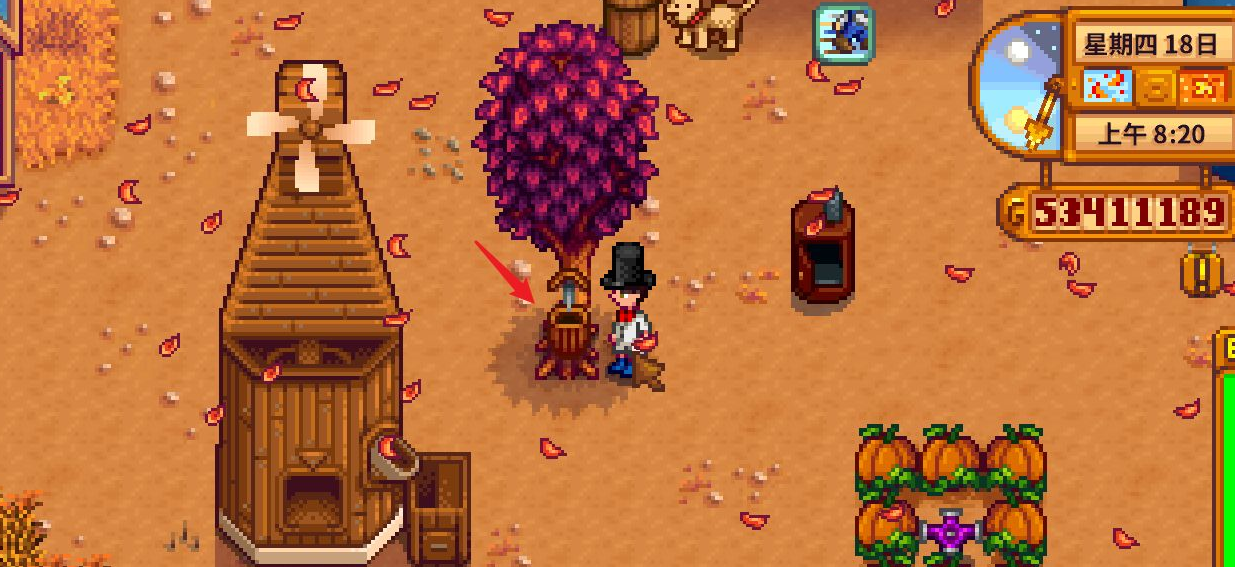Open the quest journal exclamation icon
The image size is (1235, 567).
click(x=1201, y=271)
